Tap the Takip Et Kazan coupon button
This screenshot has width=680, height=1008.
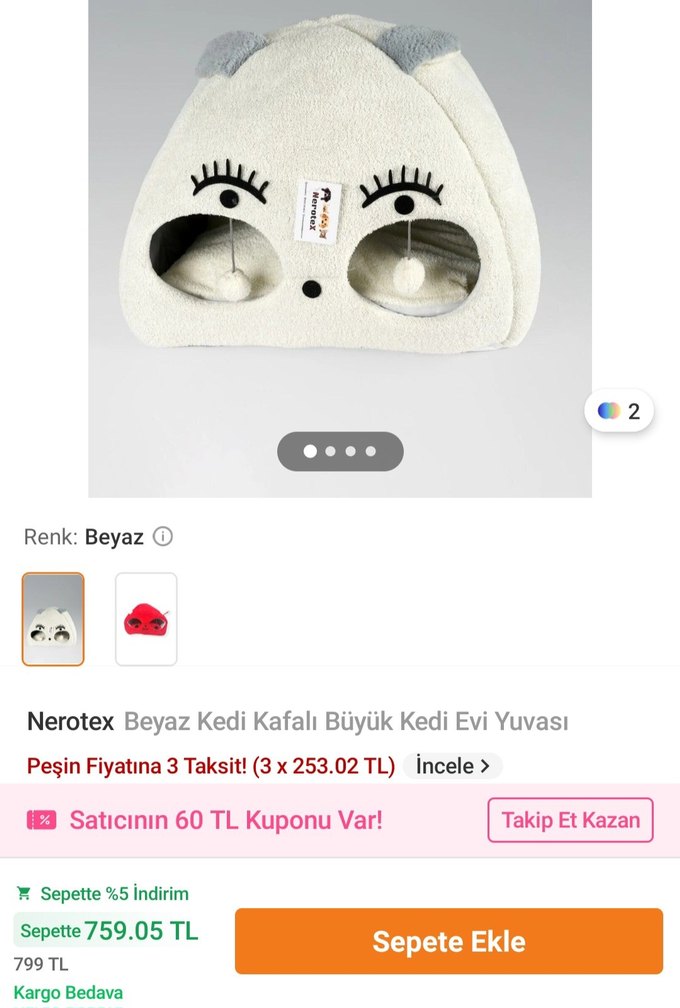point(570,820)
